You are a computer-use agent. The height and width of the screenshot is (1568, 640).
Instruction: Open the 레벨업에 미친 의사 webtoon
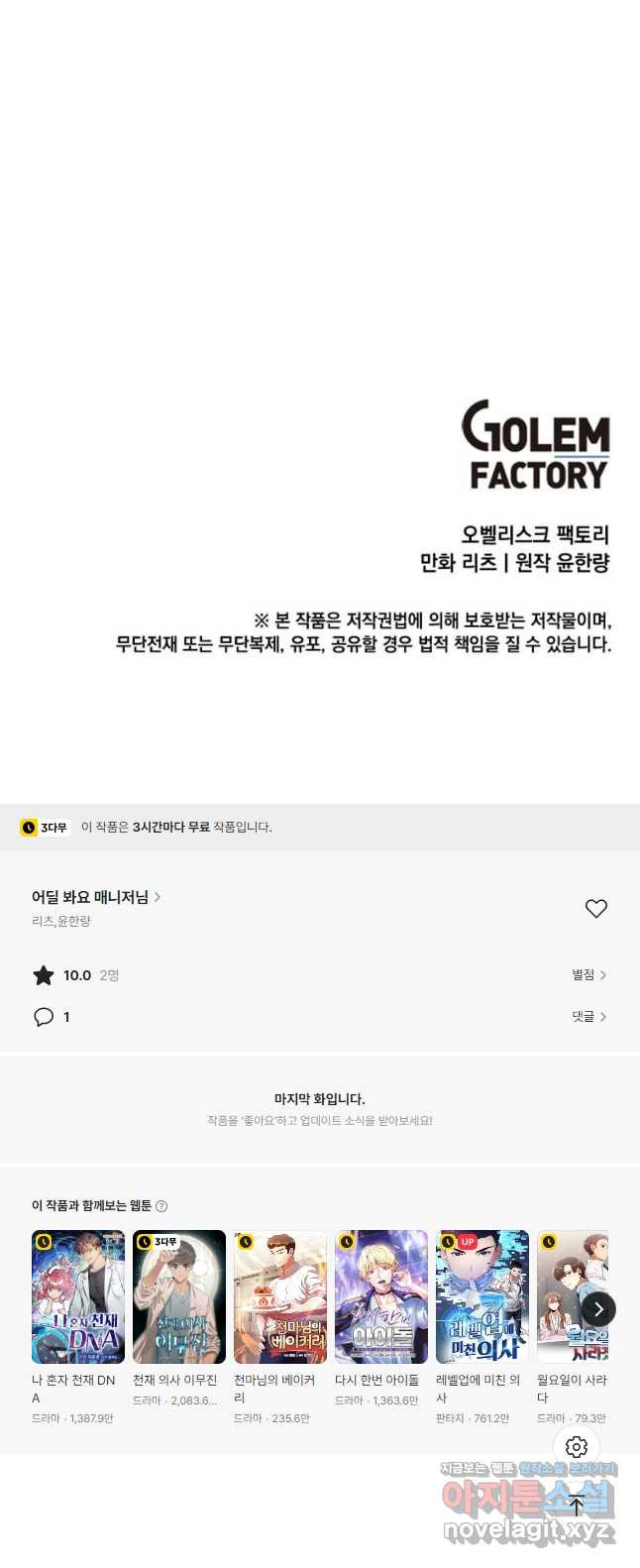pyautogui.click(x=482, y=1296)
